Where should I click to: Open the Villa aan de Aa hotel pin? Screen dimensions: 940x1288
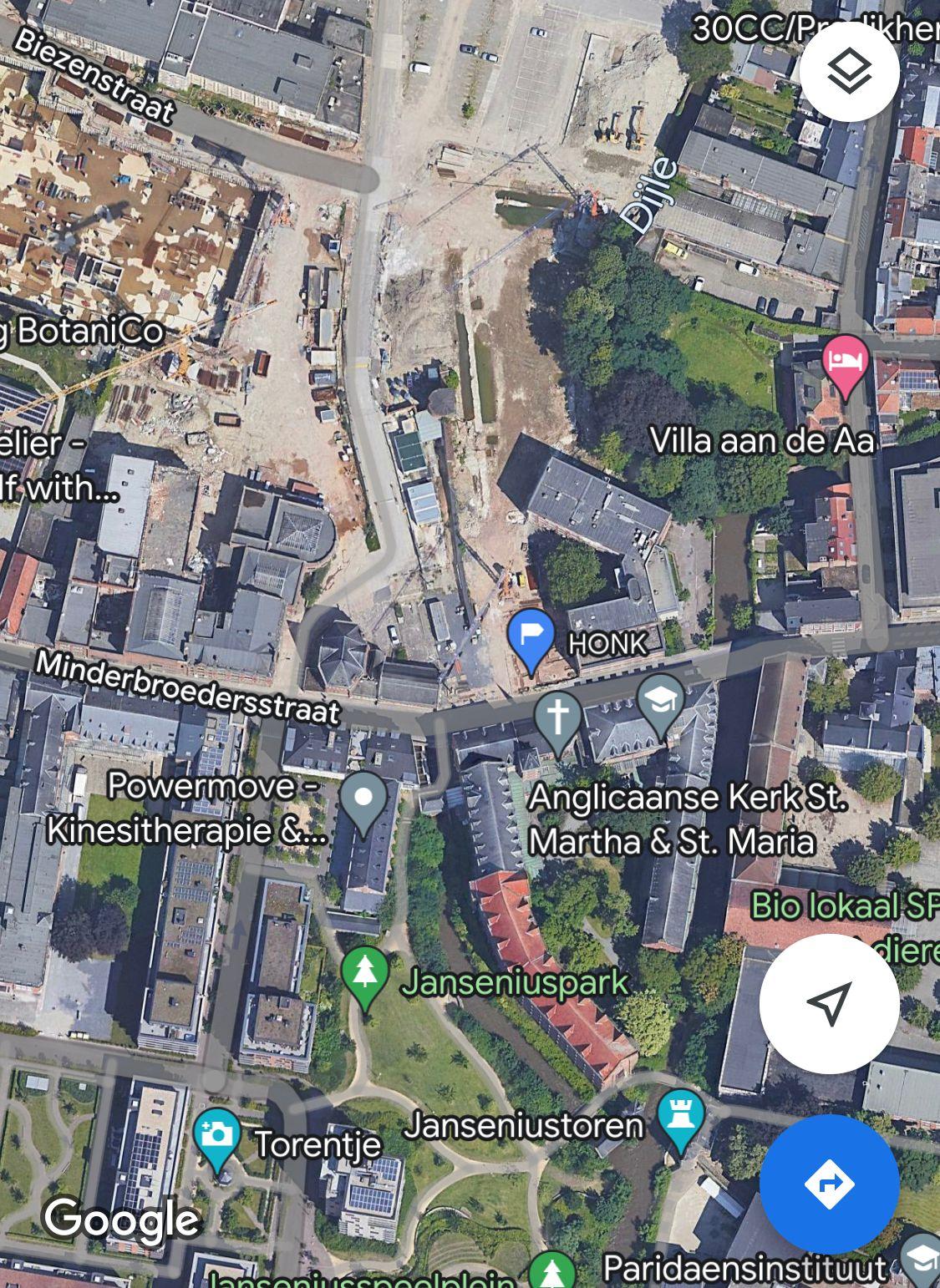point(846,363)
